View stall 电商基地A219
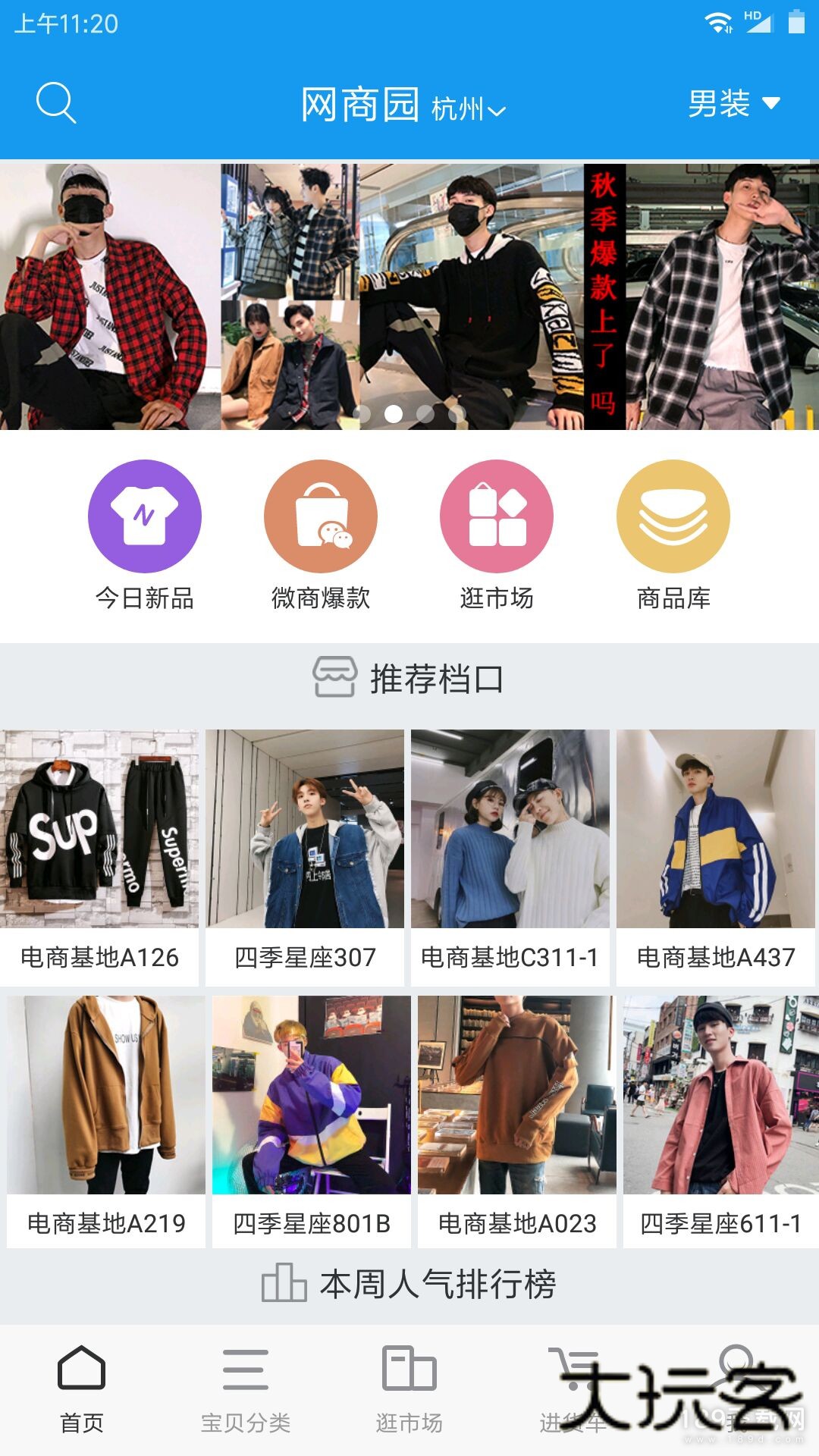The height and width of the screenshot is (1456, 819). coord(106,1122)
